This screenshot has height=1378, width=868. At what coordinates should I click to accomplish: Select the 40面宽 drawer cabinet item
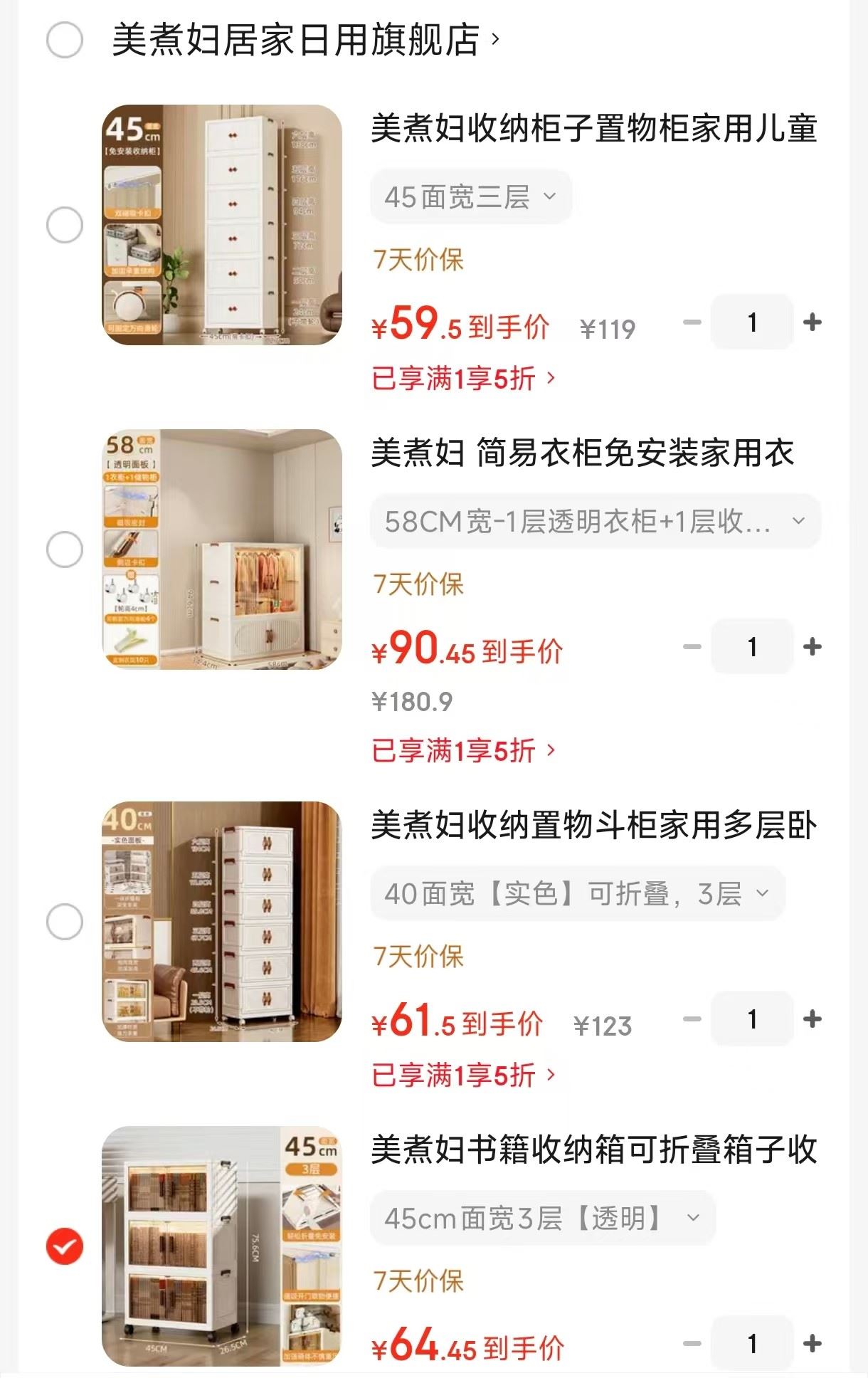(x=65, y=922)
